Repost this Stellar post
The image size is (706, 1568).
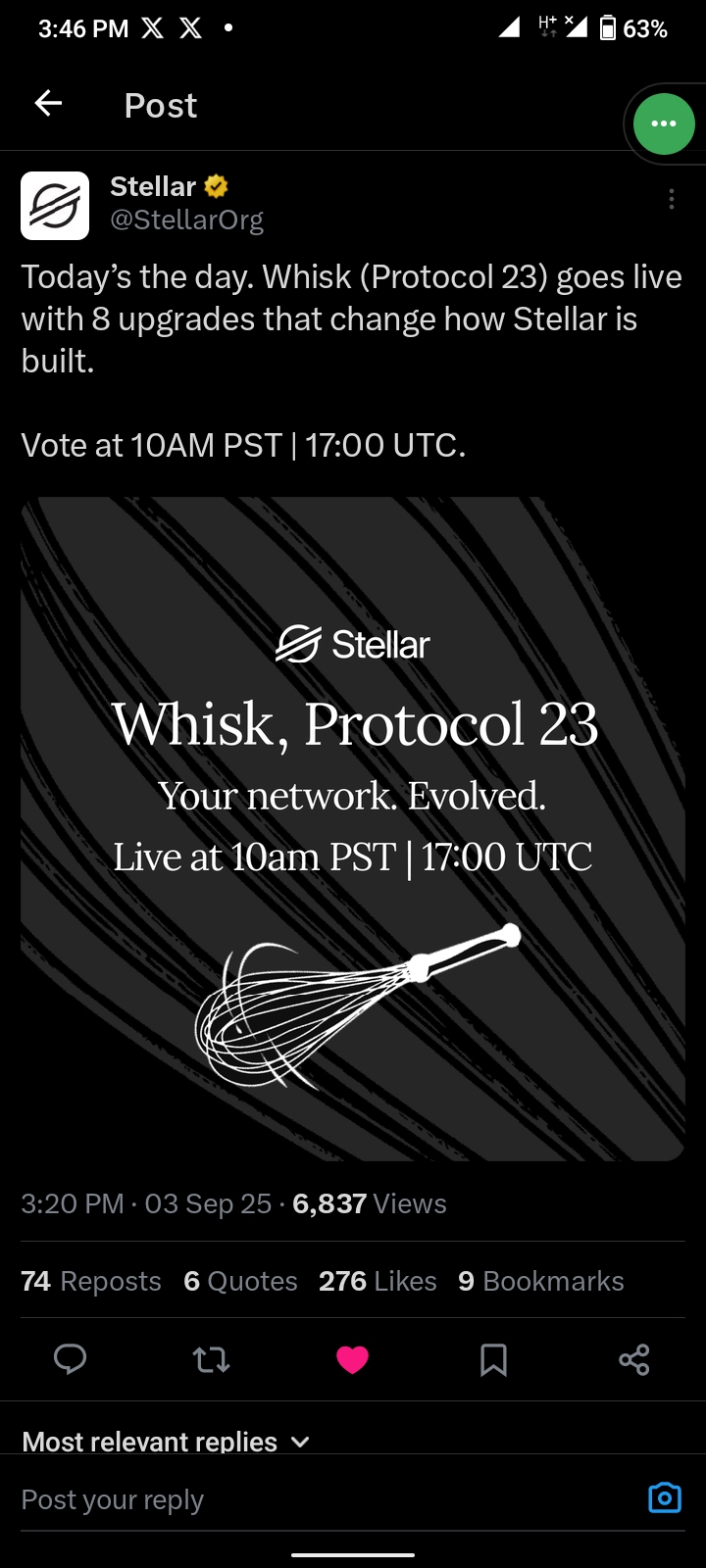coord(211,1359)
